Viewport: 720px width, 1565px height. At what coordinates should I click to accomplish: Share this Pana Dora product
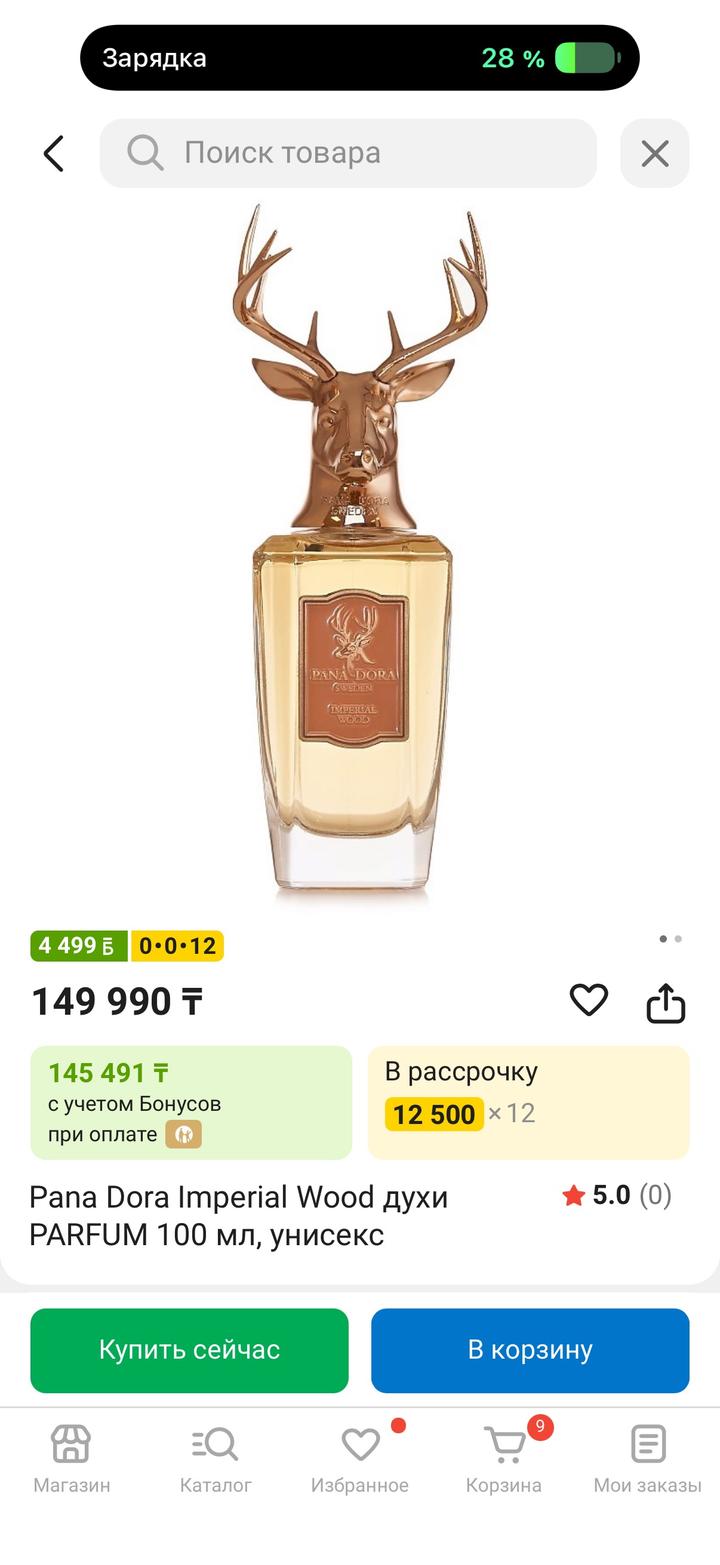click(x=665, y=1003)
